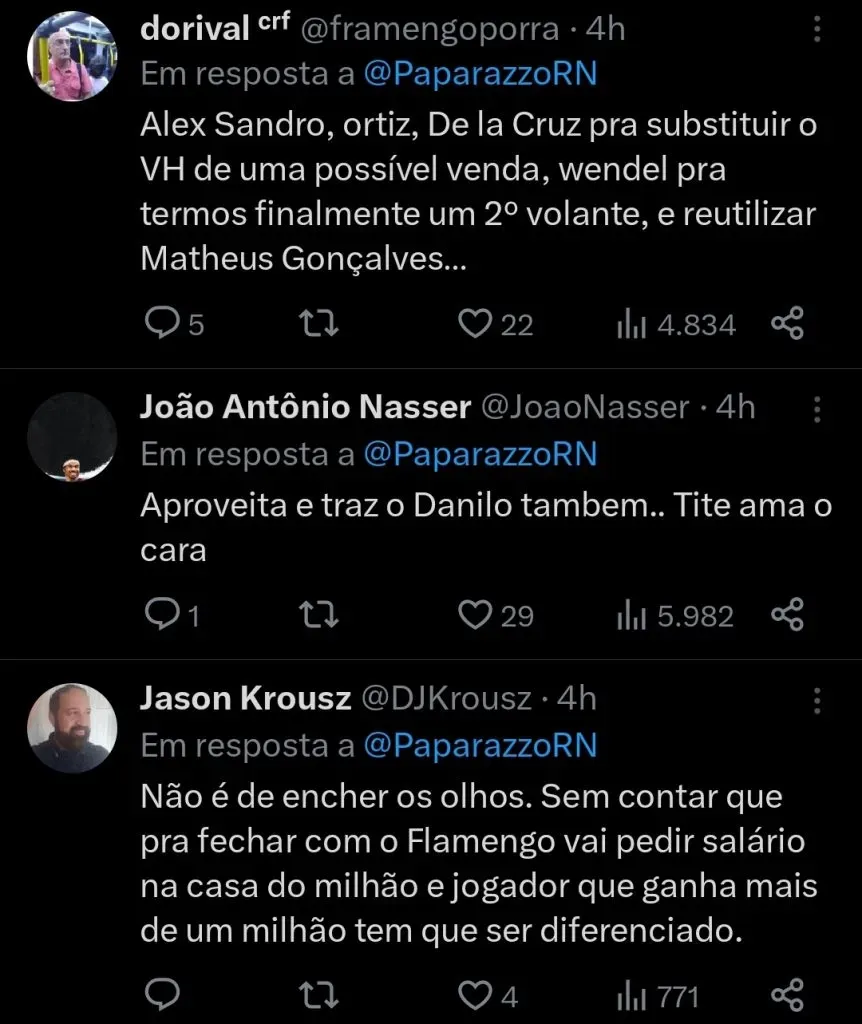Open the options menu on dorival's tweet
The image size is (862, 1024).
click(x=817, y=30)
